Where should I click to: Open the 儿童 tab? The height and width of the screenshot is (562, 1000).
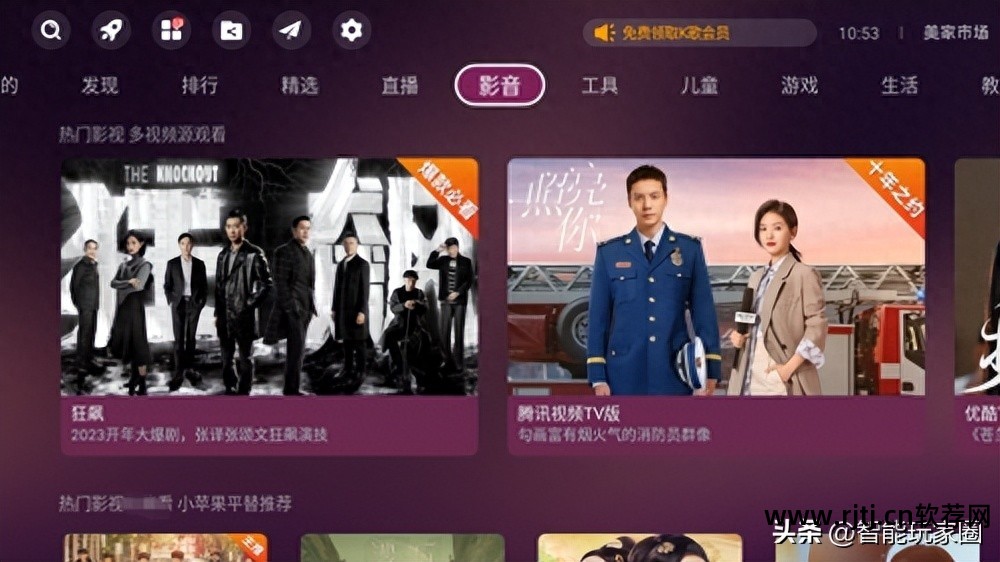[700, 86]
